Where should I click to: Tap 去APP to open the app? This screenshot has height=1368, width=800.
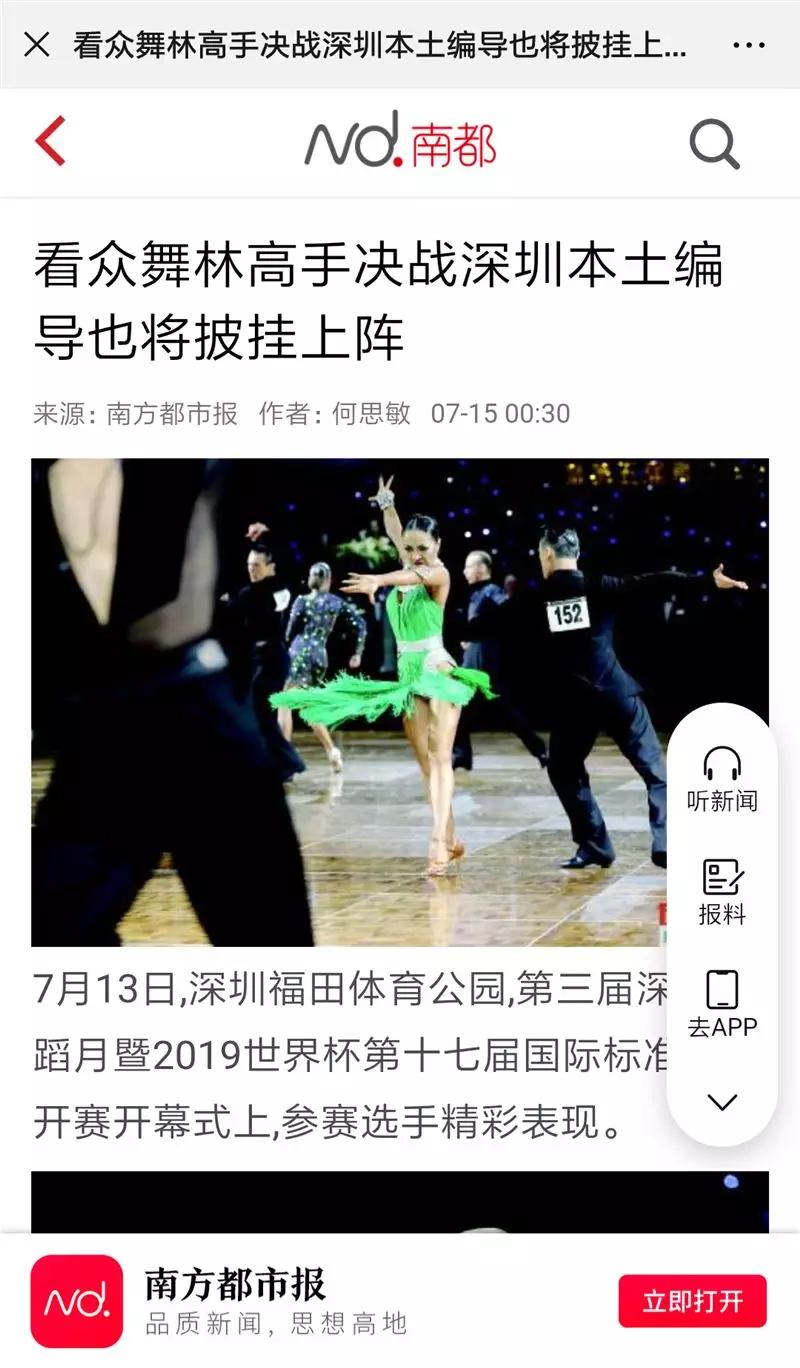pos(722,1004)
